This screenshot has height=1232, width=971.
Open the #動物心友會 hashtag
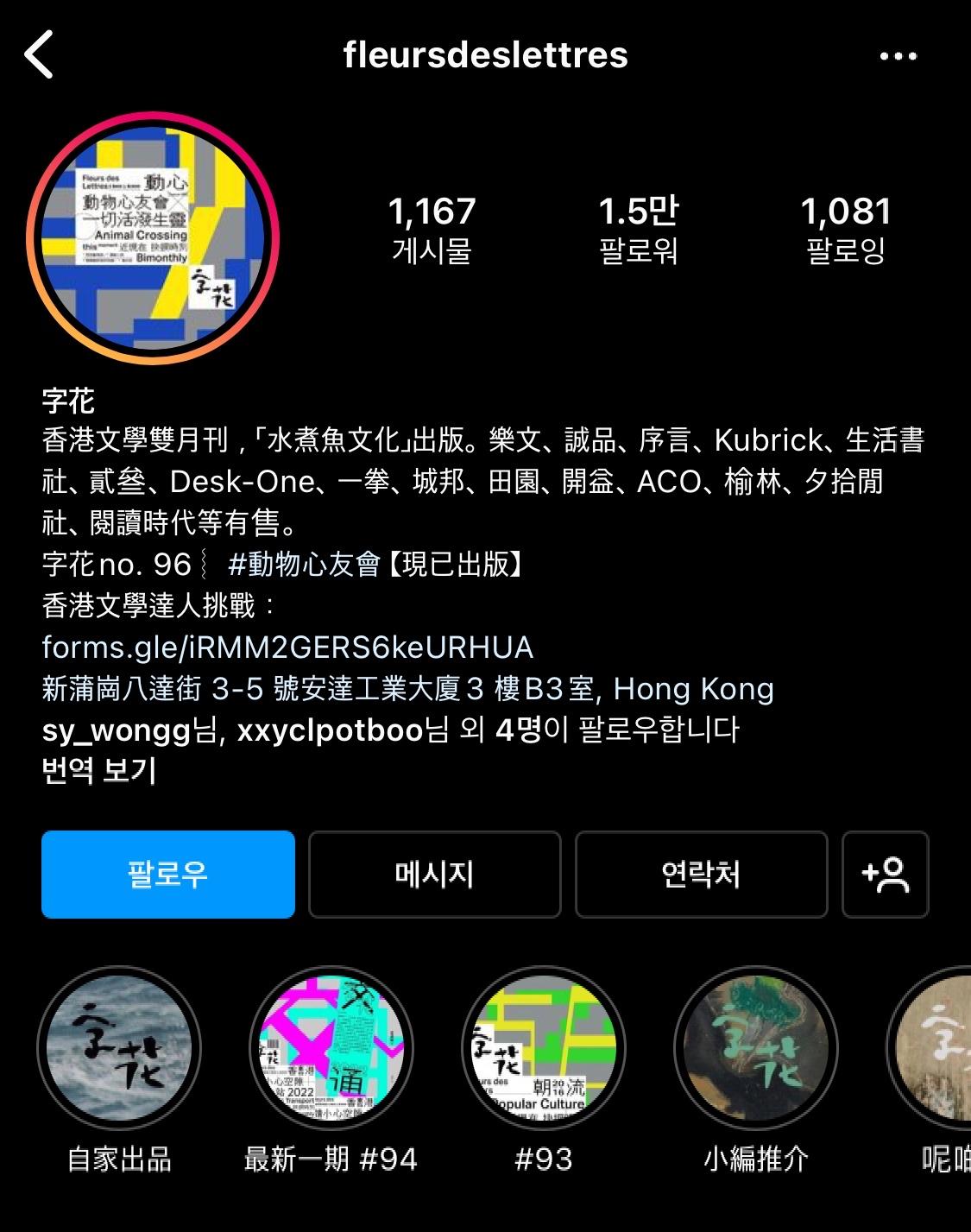(304, 565)
